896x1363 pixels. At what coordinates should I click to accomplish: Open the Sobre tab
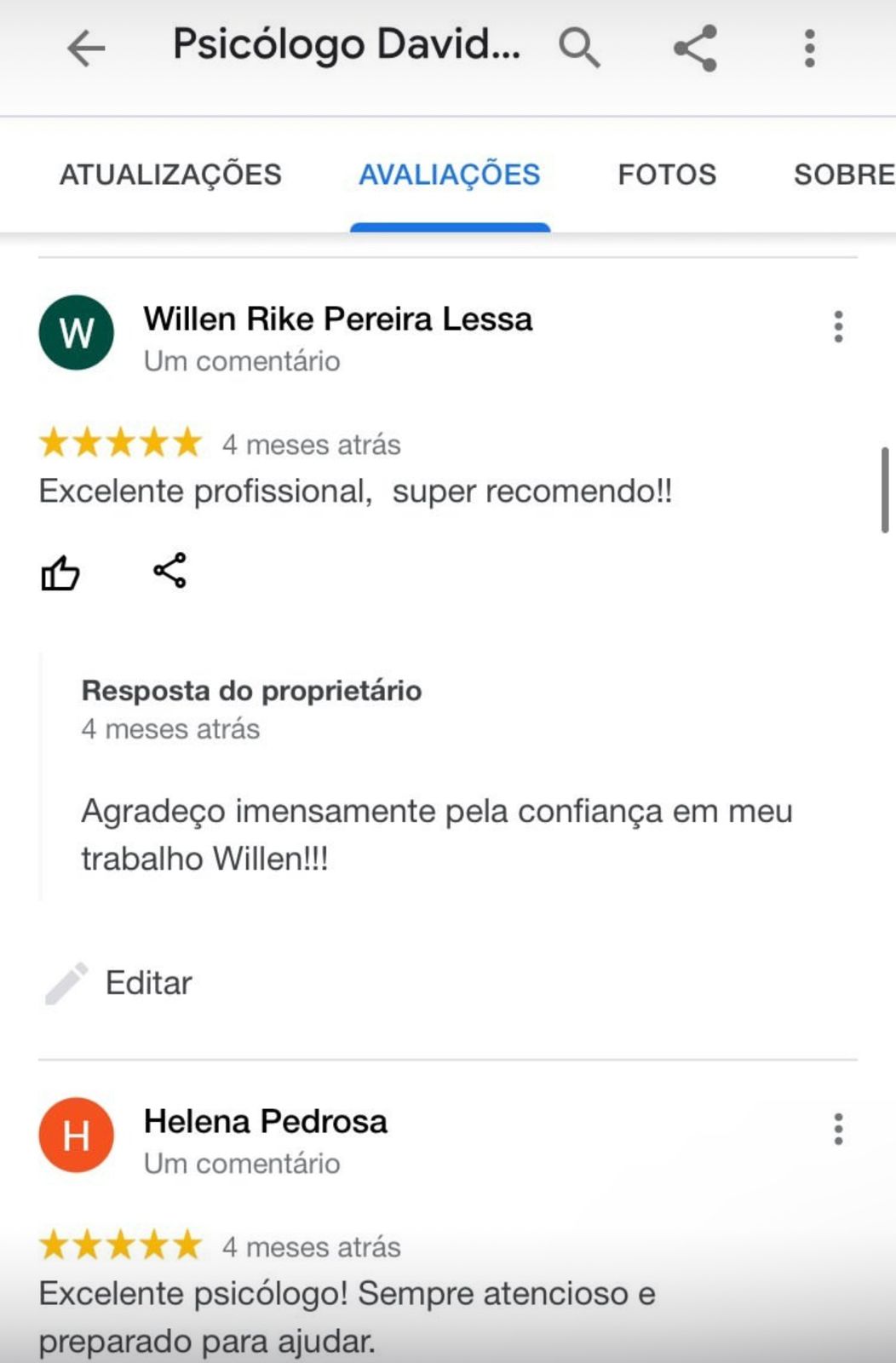[843, 175]
